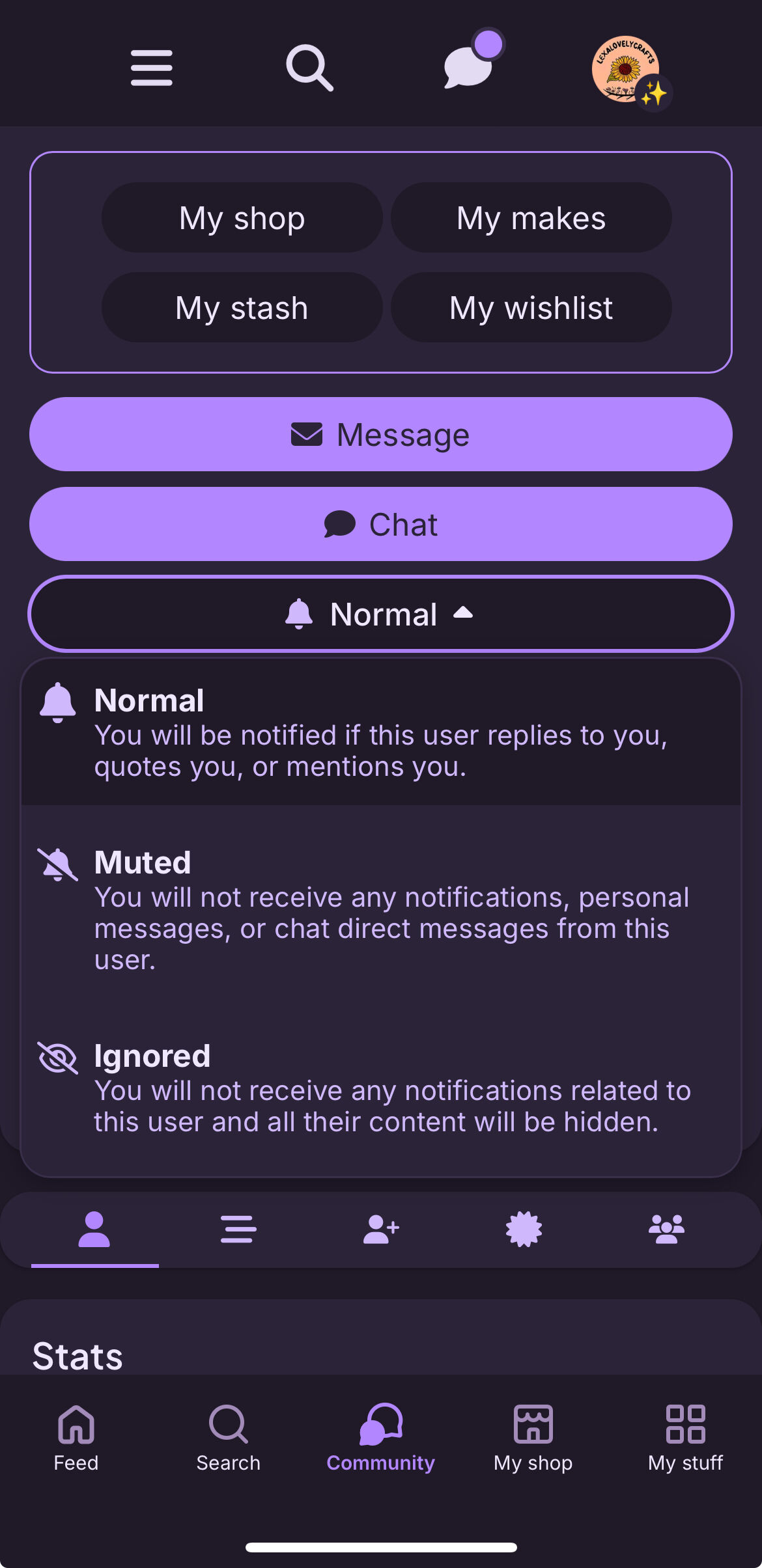762x1568 pixels.
Task: Collapse the Normal notification dropdown
Action: [x=381, y=614]
